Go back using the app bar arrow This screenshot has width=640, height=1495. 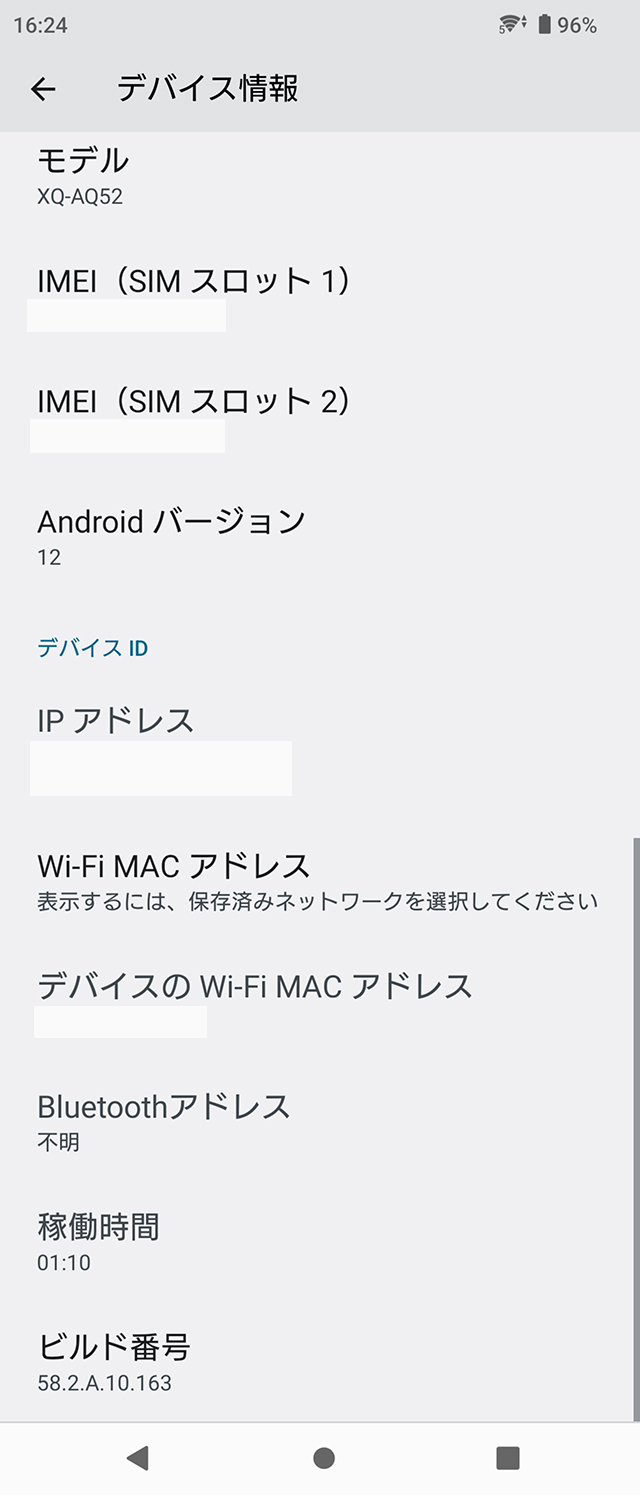click(43, 89)
